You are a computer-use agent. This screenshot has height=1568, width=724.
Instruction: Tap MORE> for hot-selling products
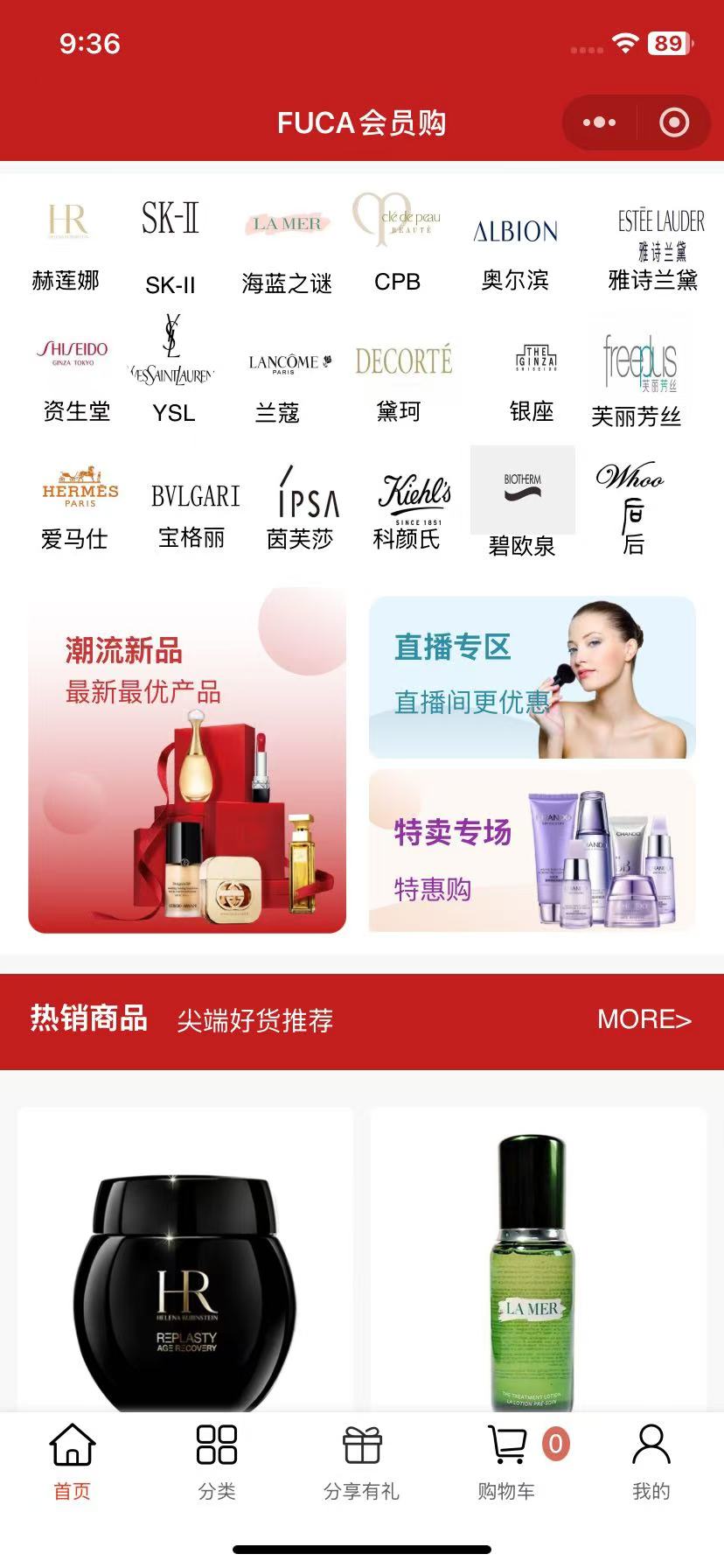pos(644,1019)
